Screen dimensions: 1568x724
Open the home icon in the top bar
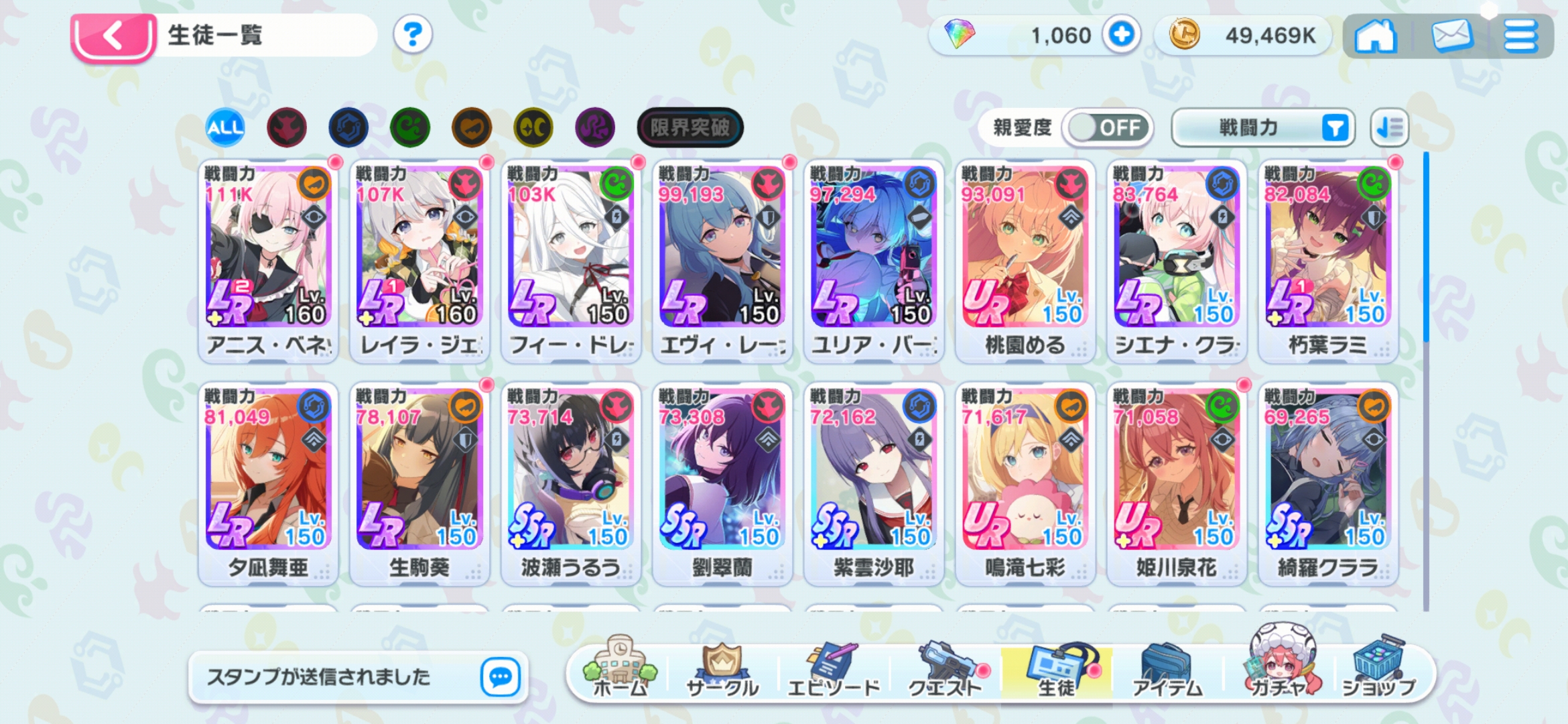click(1374, 36)
